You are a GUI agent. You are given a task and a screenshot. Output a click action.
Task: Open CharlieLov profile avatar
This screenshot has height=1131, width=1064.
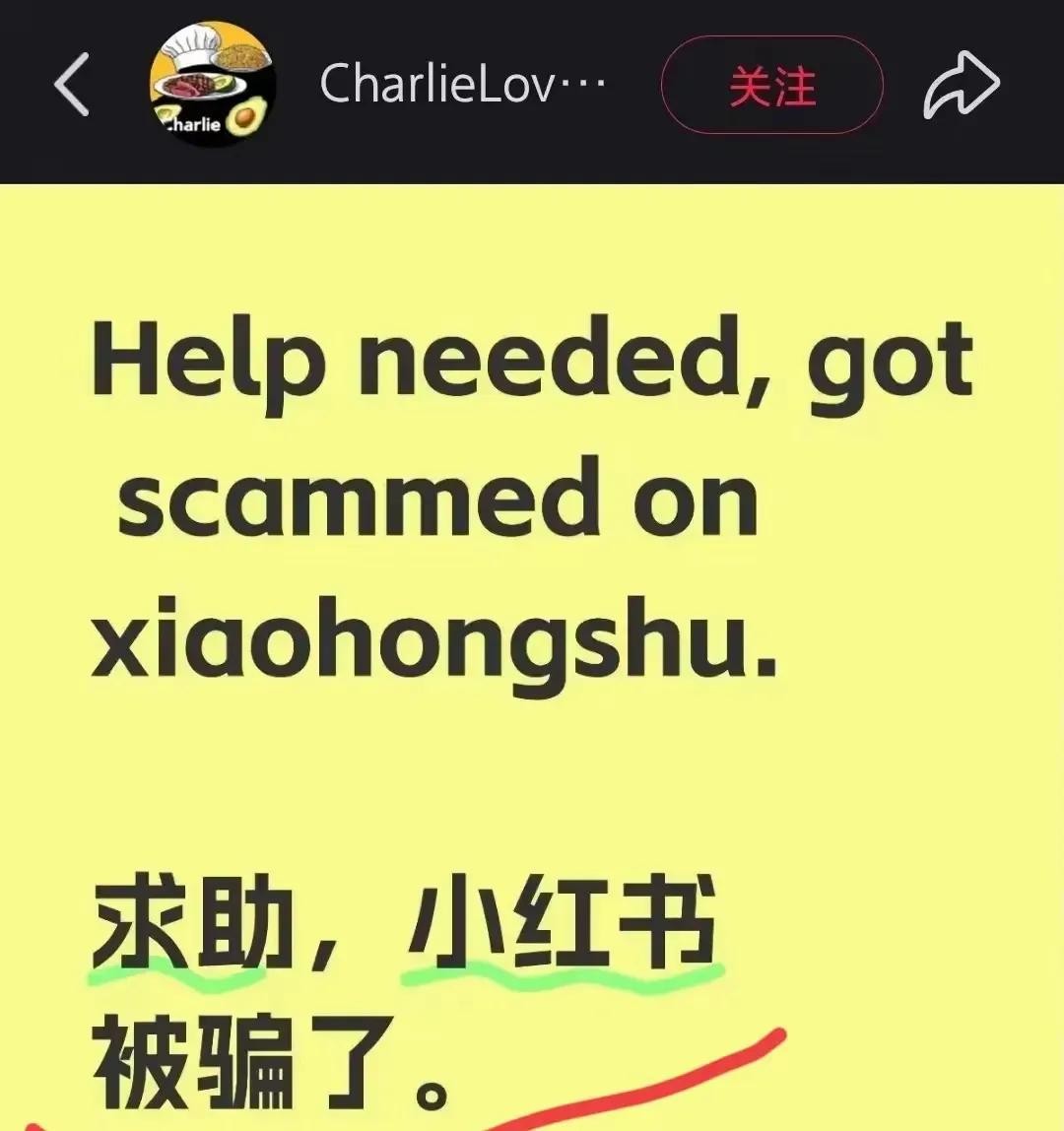pyautogui.click(x=213, y=86)
